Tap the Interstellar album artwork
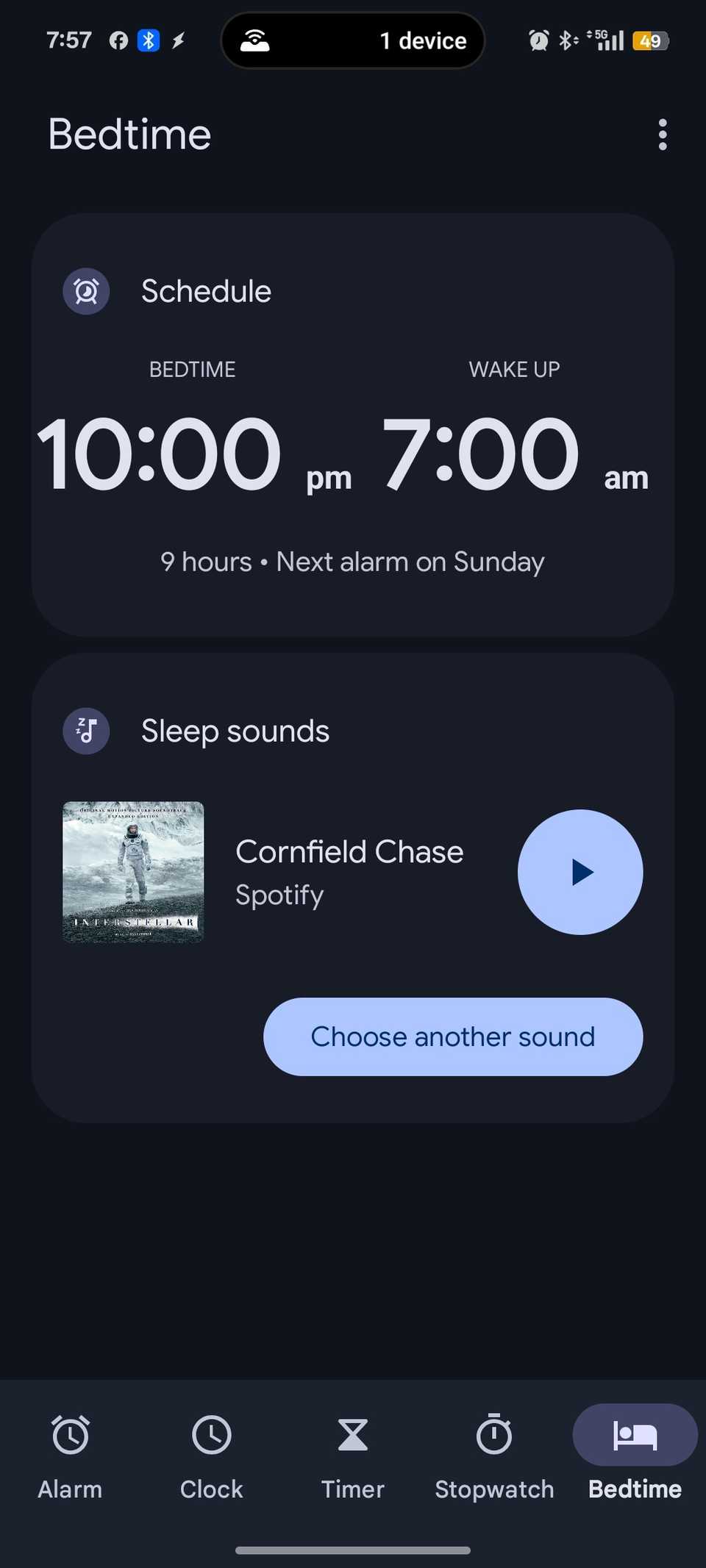 132,871
